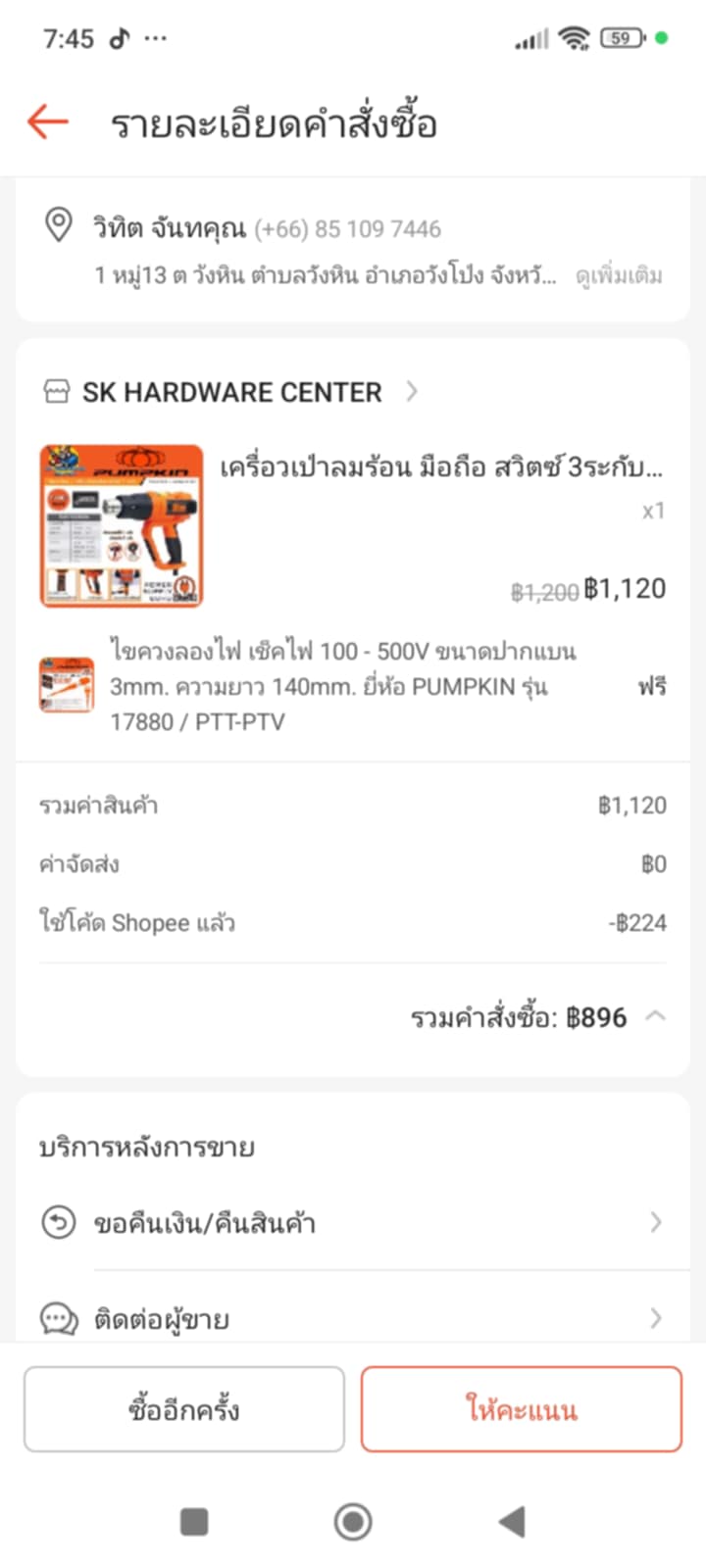The width and height of the screenshot is (706, 1568).
Task: Go back using the orange arrow
Action: point(47,122)
